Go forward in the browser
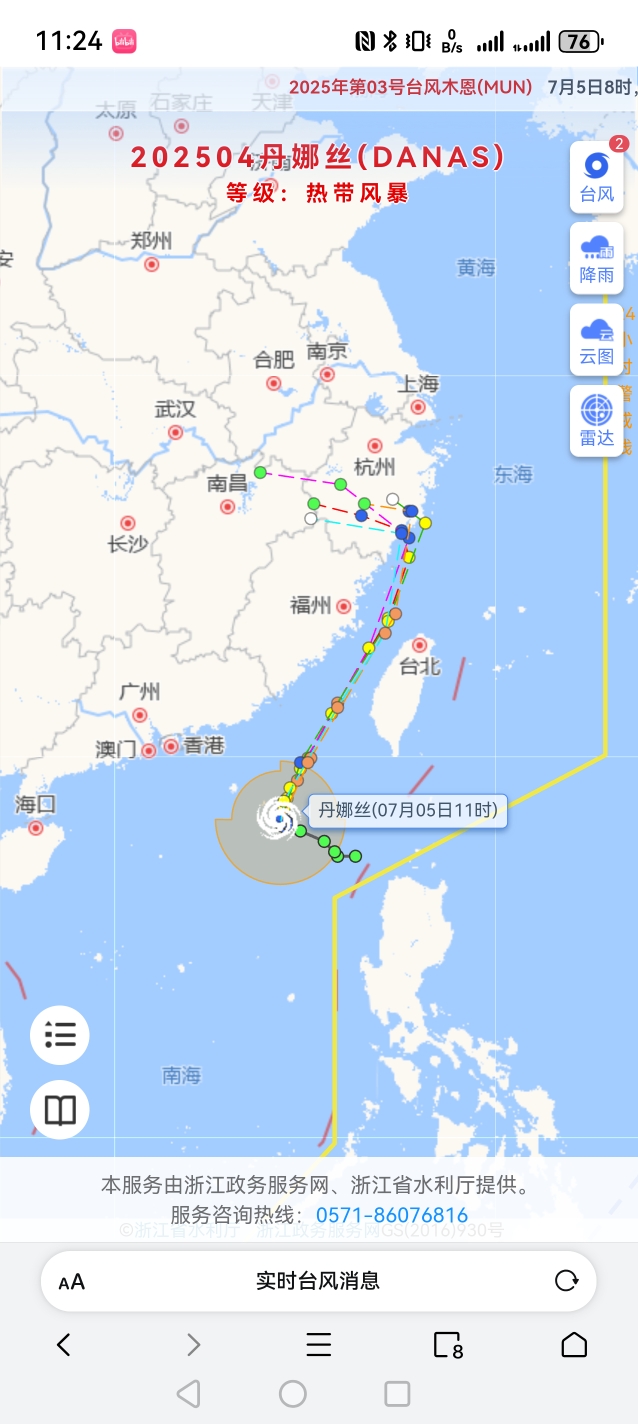 (x=193, y=1345)
